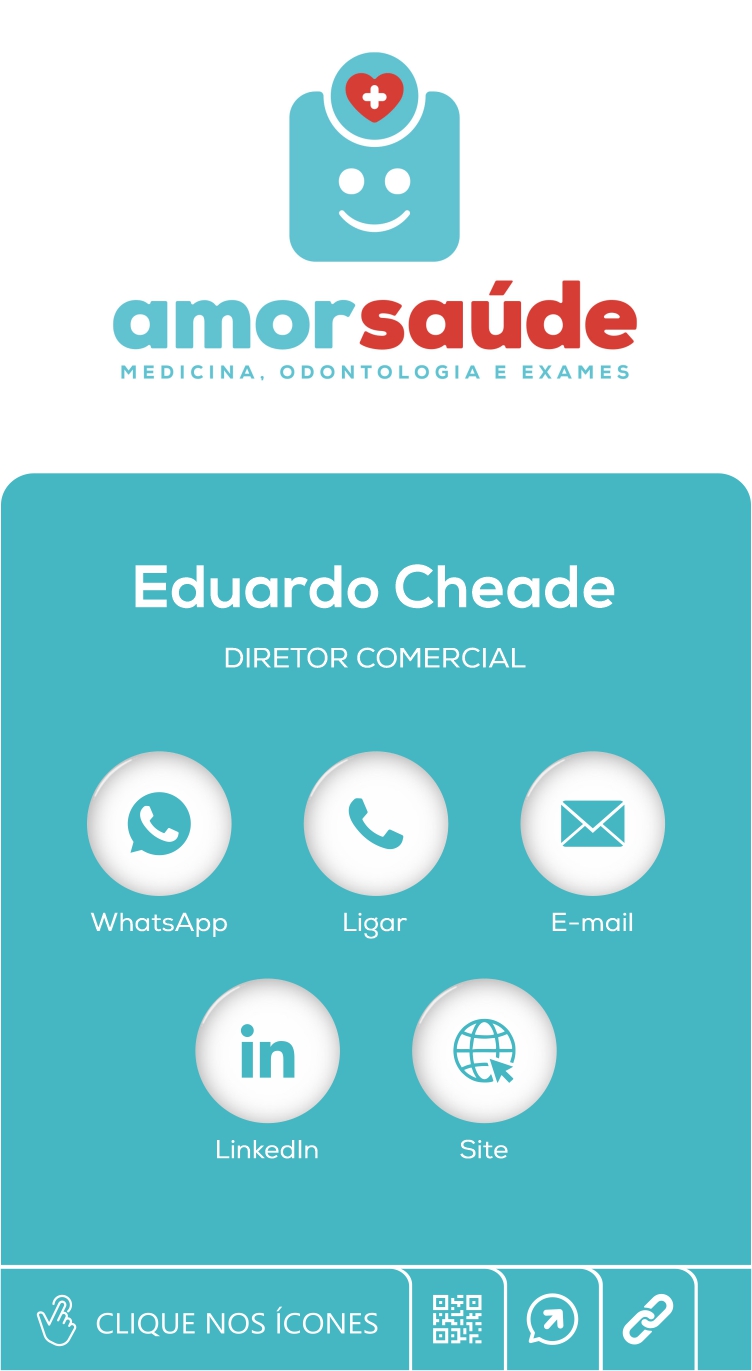Share this card via the arrow bubble icon

point(552,1320)
